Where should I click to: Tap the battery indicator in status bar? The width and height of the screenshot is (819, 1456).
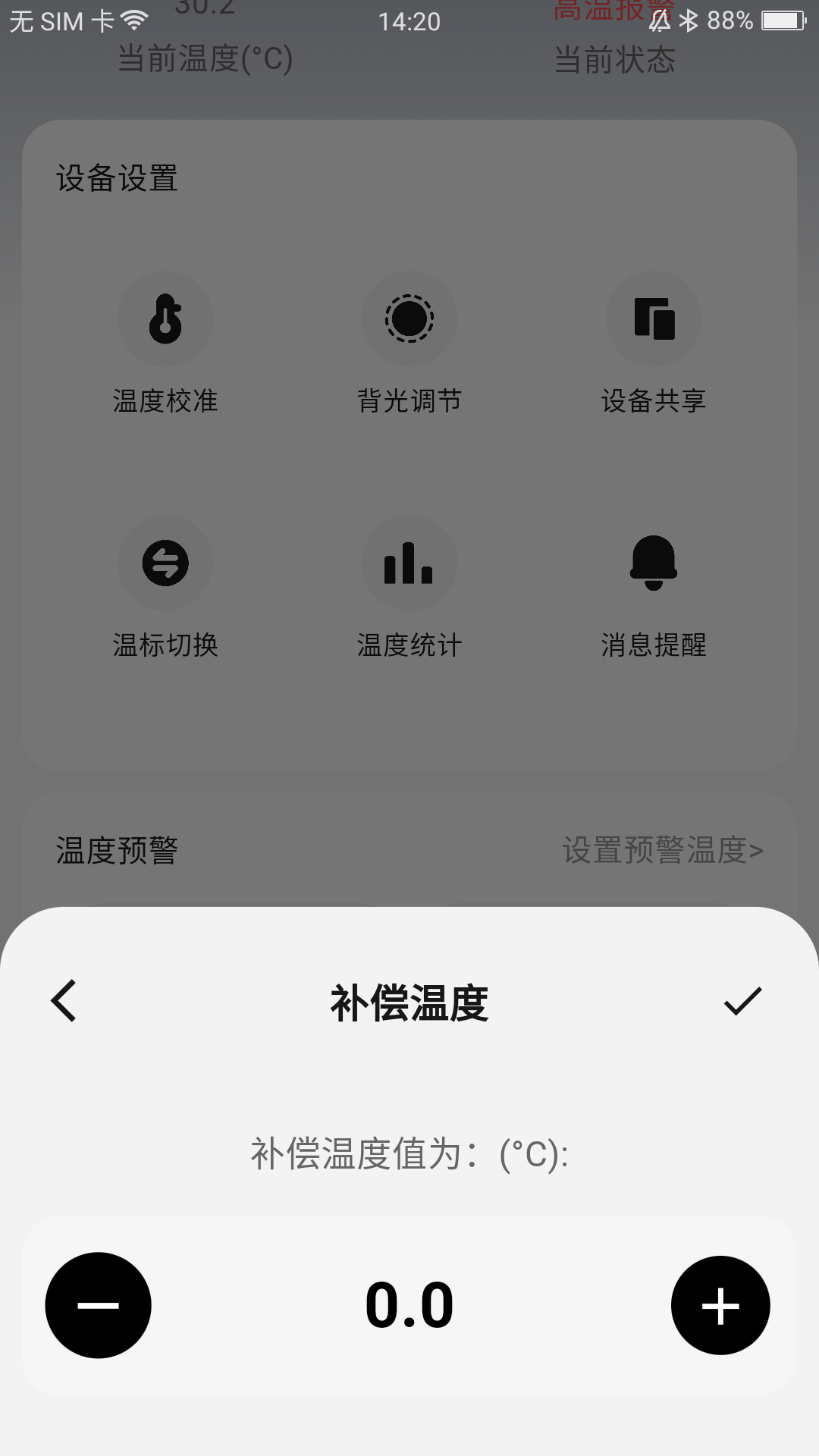tap(781, 21)
